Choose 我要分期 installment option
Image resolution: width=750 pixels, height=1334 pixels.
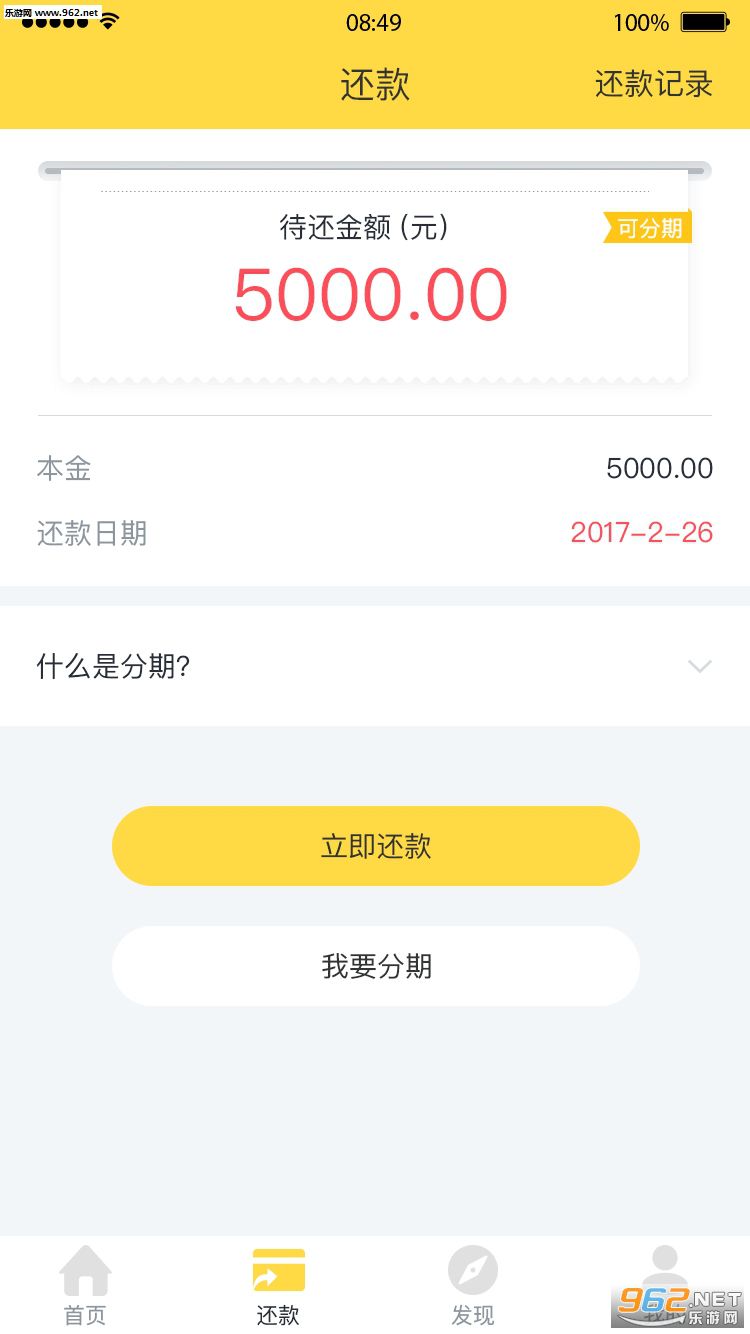[375, 966]
